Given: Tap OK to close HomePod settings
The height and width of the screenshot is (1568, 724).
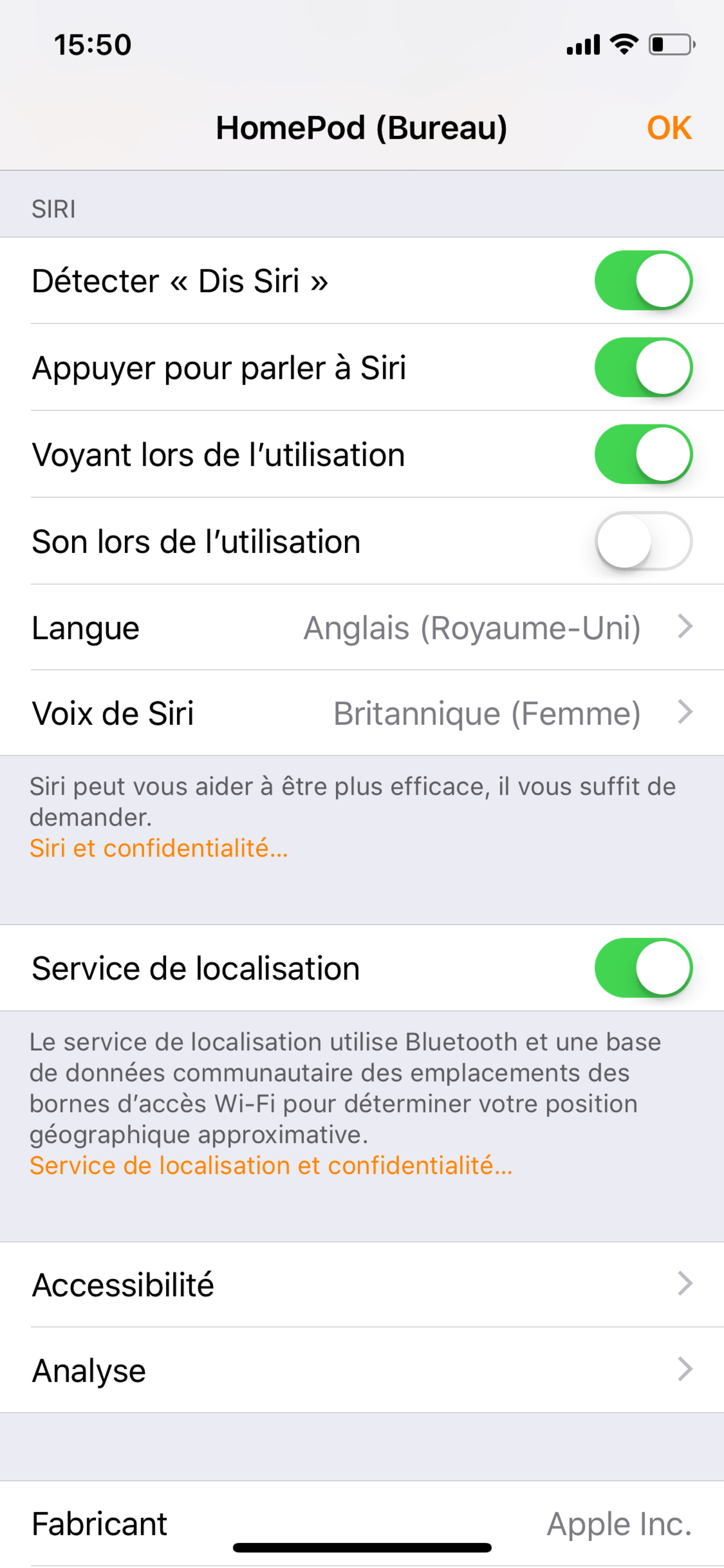Looking at the screenshot, I should (669, 128).
